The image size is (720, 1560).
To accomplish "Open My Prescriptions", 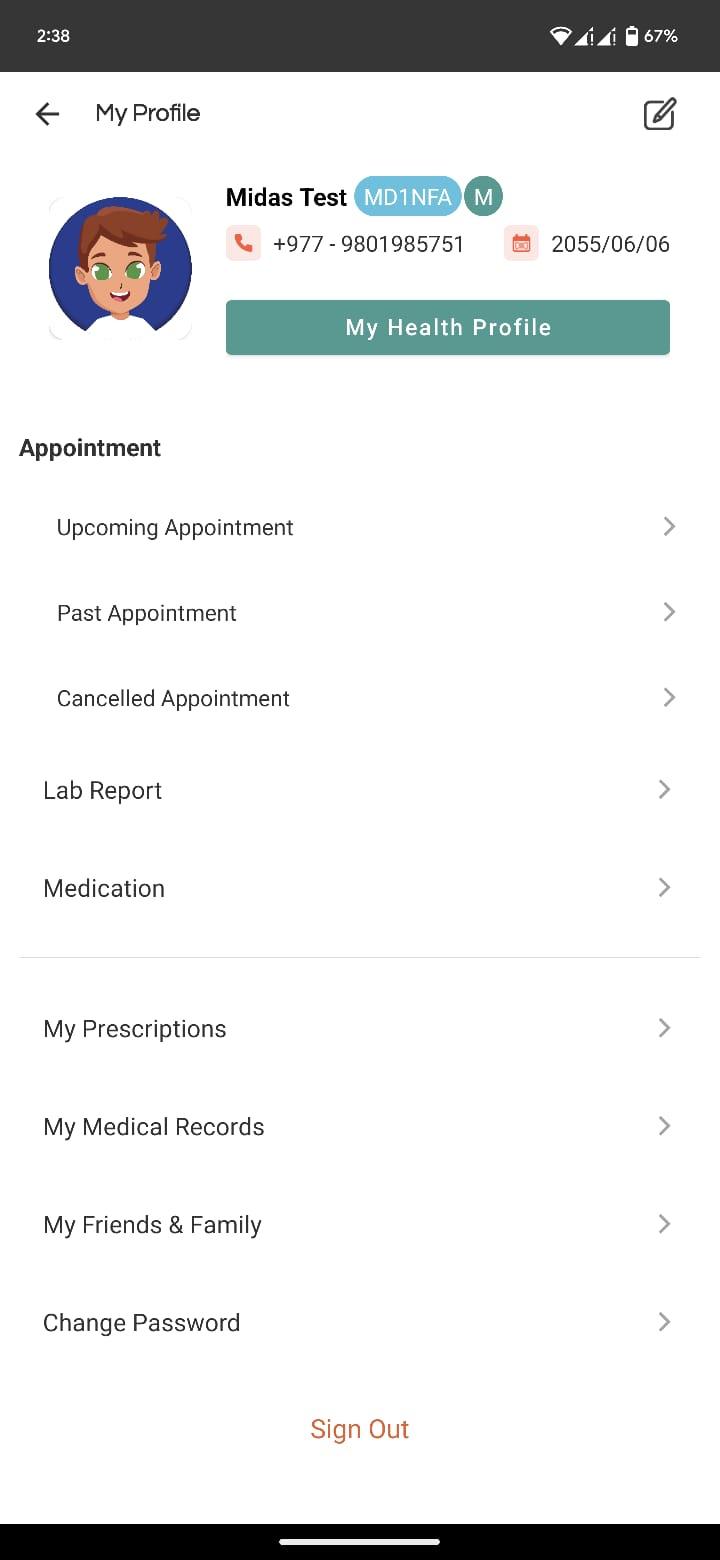I will pos(360,1028).
